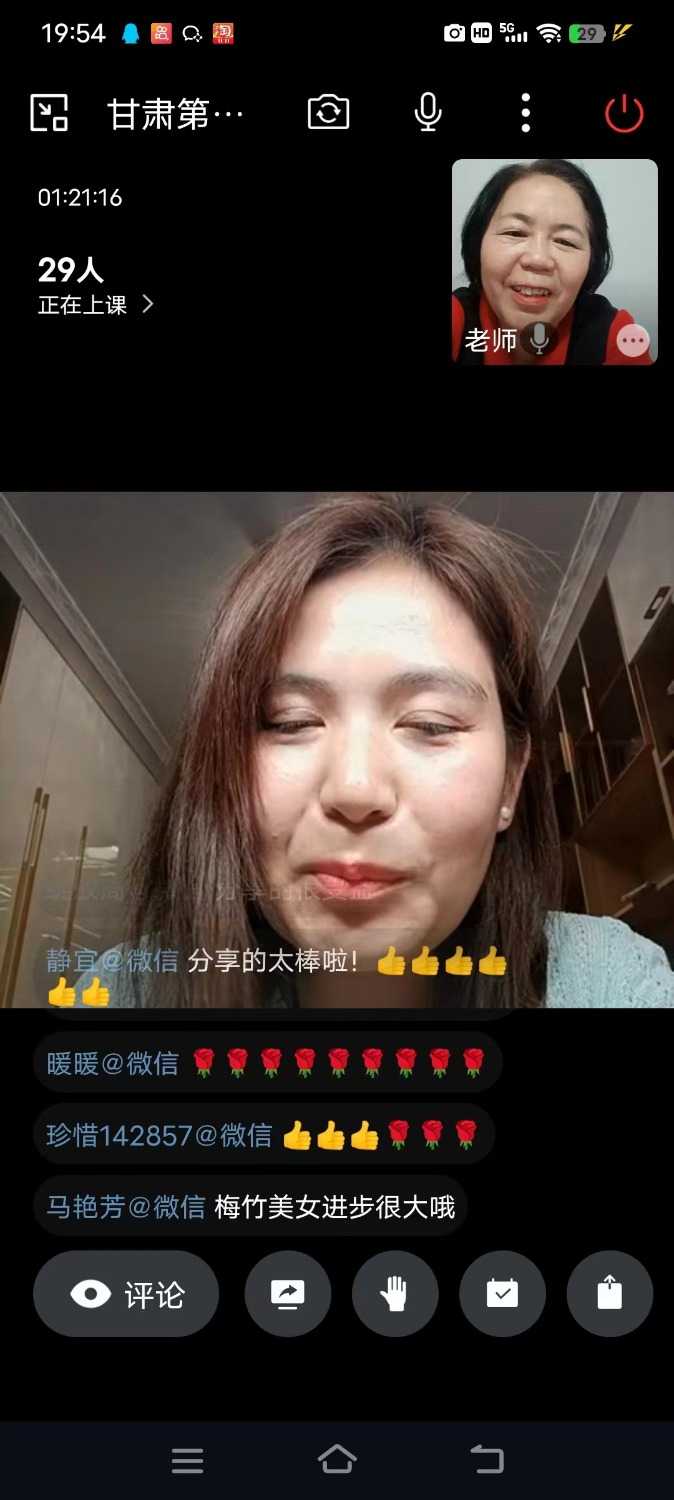Open the check-in calendar button

coord(502,1294)
